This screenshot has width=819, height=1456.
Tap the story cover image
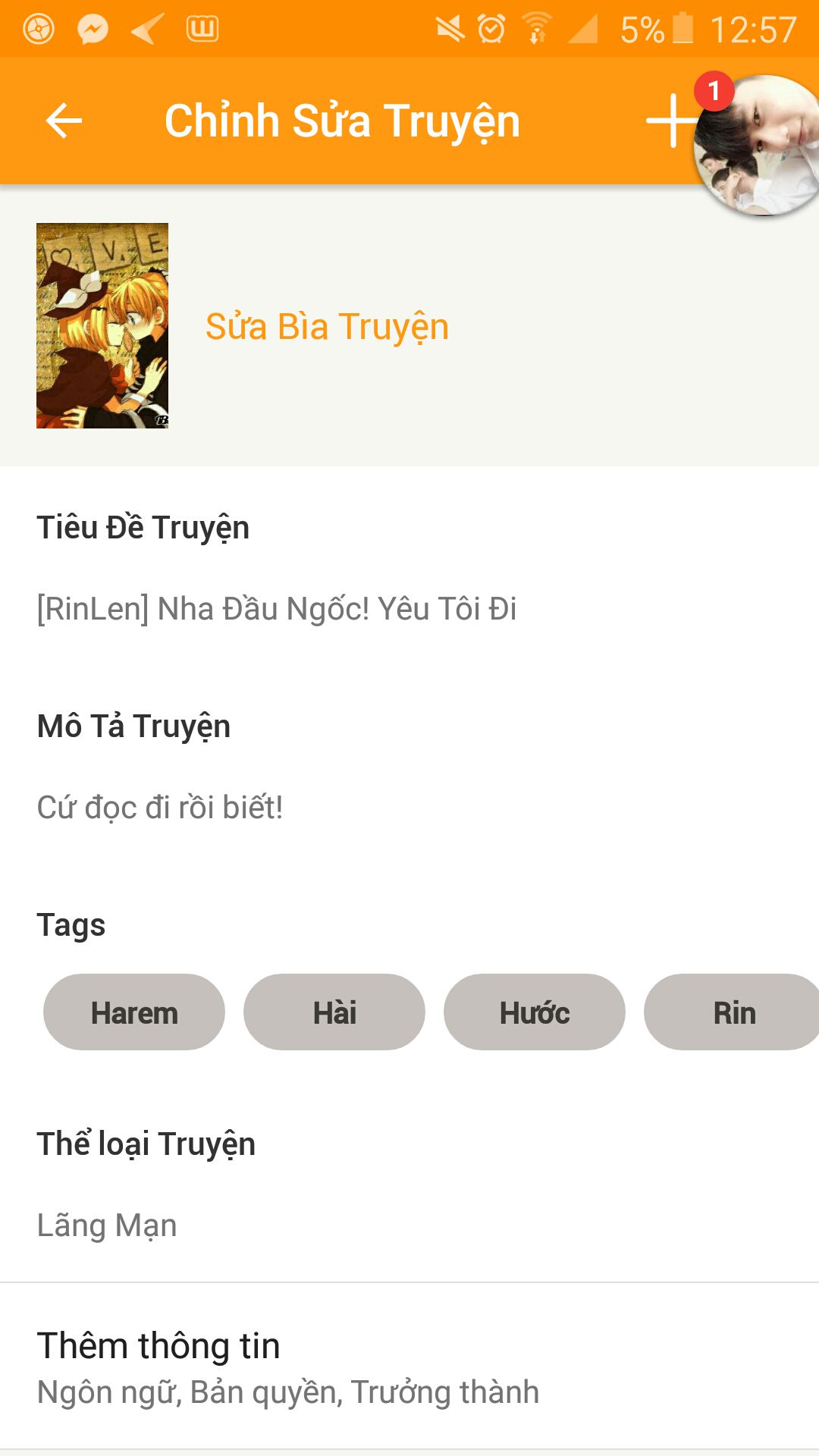click(102, 325)
